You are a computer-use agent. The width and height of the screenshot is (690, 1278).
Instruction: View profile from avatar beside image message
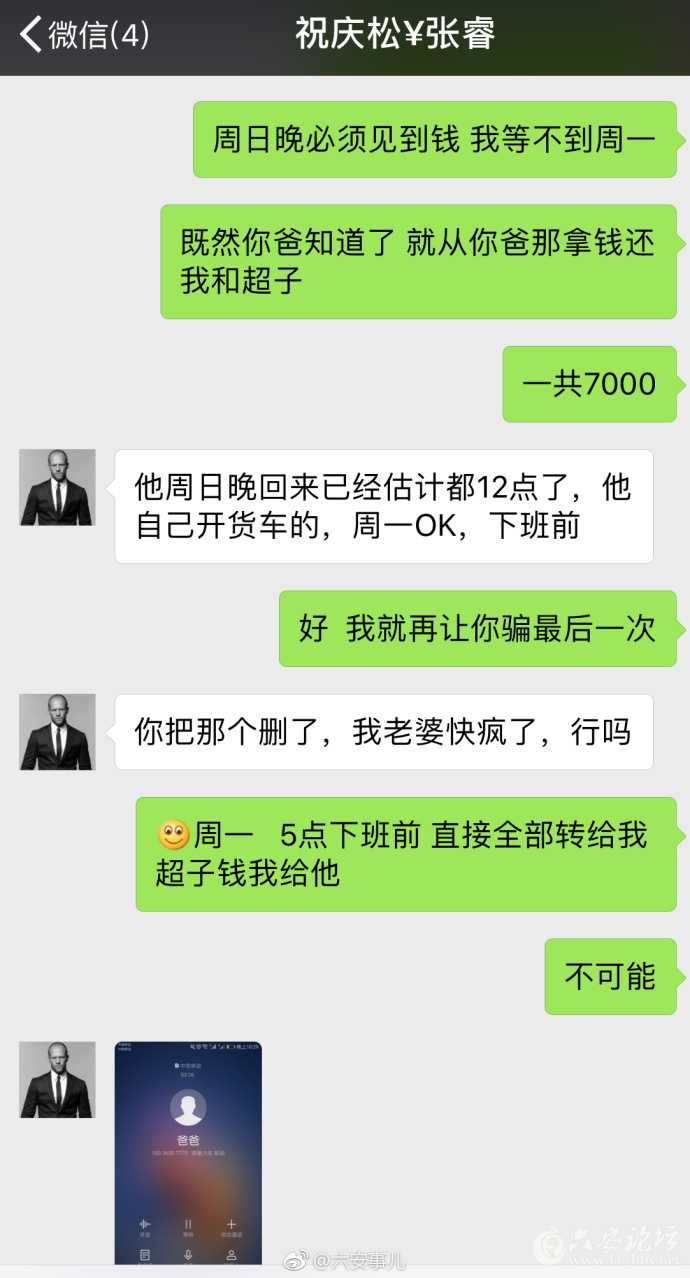(x=57, y=1079)
